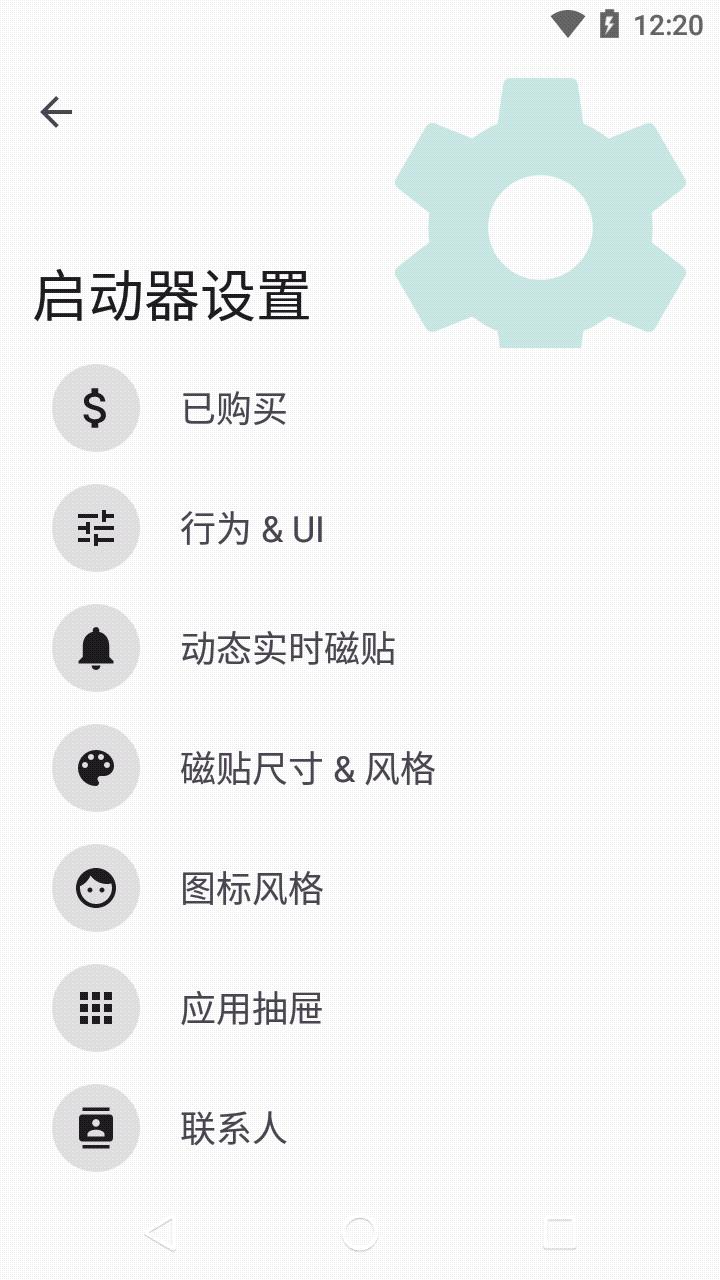The width and height of the screenshot is (720, 1280).
Task: Open 动态实时磁贴 settings
Action: click(x=288, y=649)
